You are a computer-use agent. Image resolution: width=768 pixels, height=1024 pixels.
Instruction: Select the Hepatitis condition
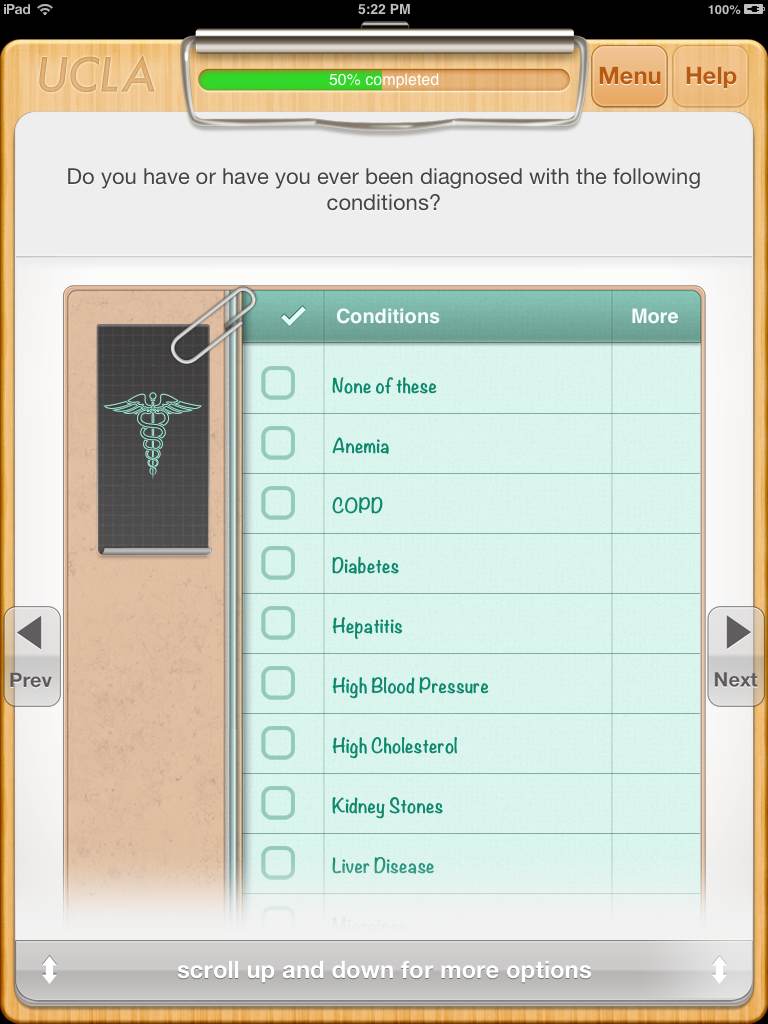[x=278, y=623]
